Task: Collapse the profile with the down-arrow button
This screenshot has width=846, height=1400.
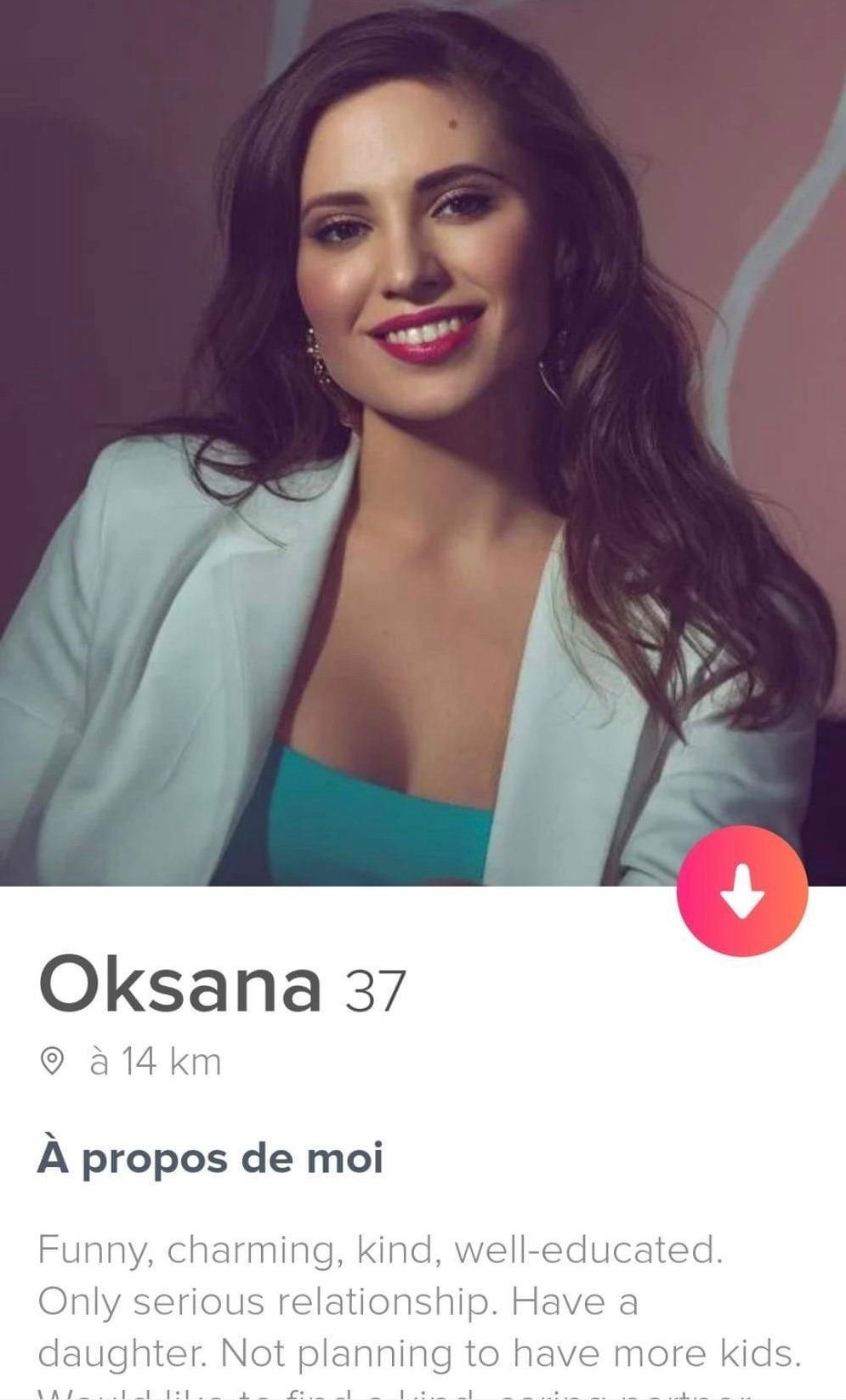Action: 742,890
